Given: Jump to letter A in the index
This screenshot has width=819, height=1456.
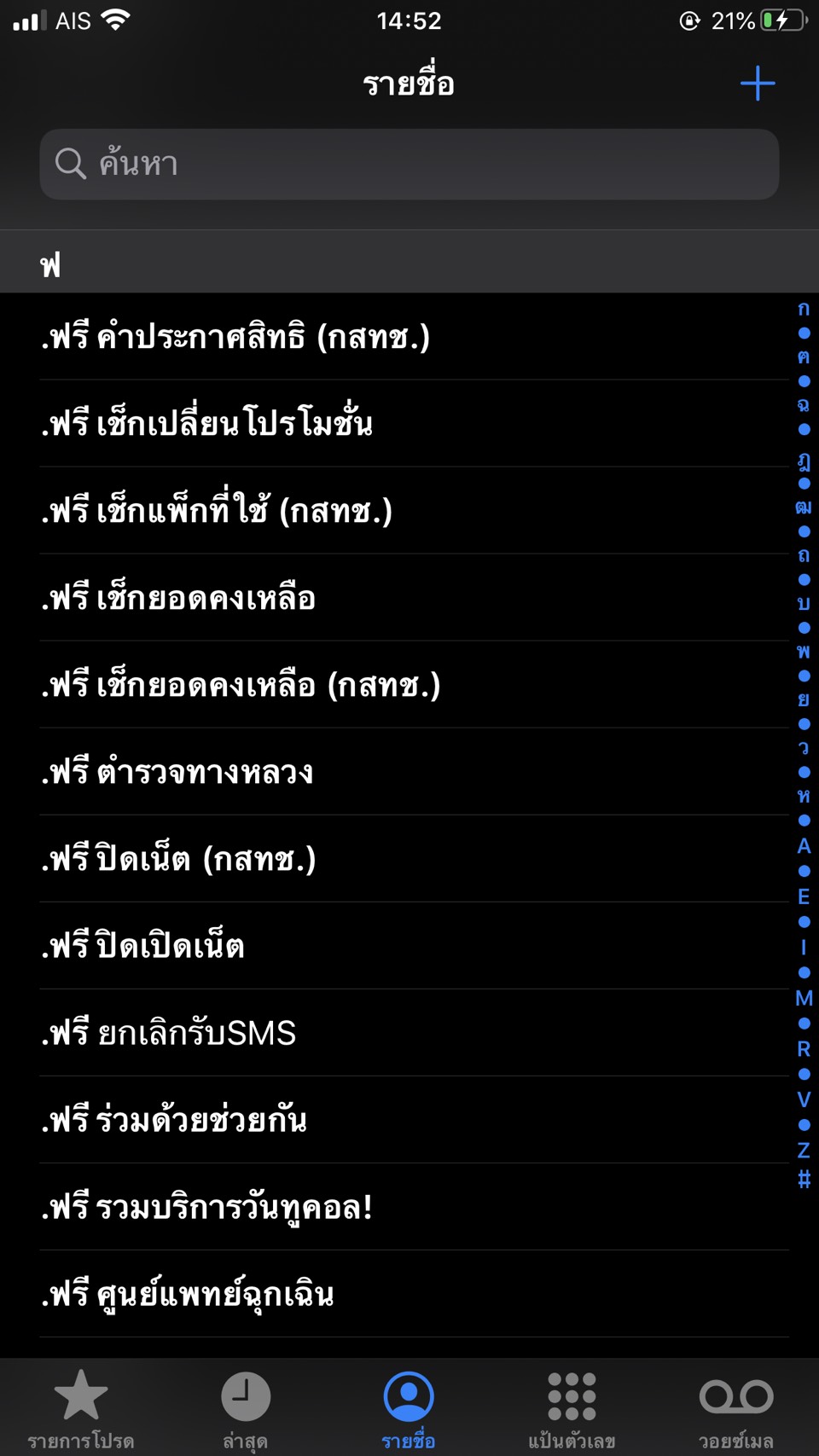Looking at the screenshot, I should tap(804, 846).
